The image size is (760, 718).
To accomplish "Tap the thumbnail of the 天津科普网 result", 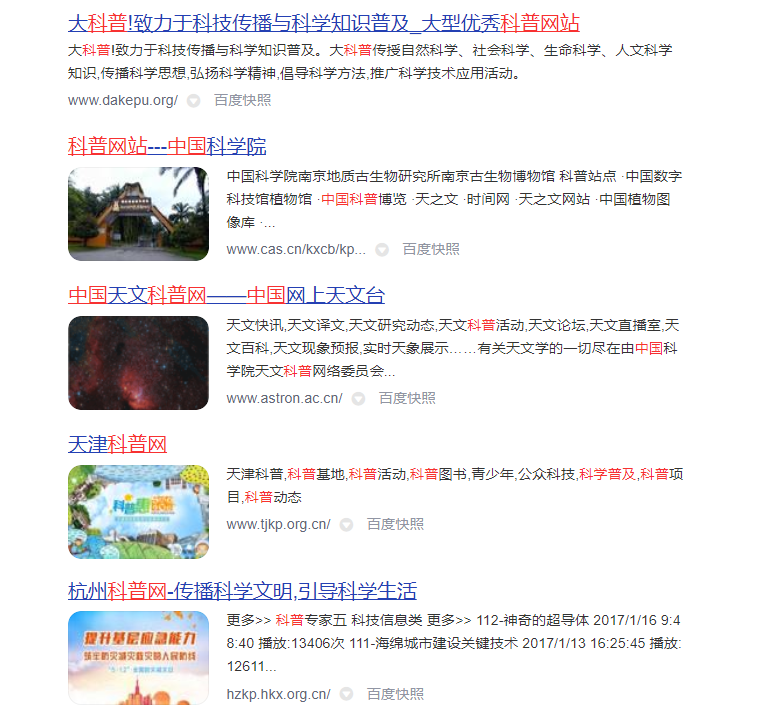I will tap(138, 512).
